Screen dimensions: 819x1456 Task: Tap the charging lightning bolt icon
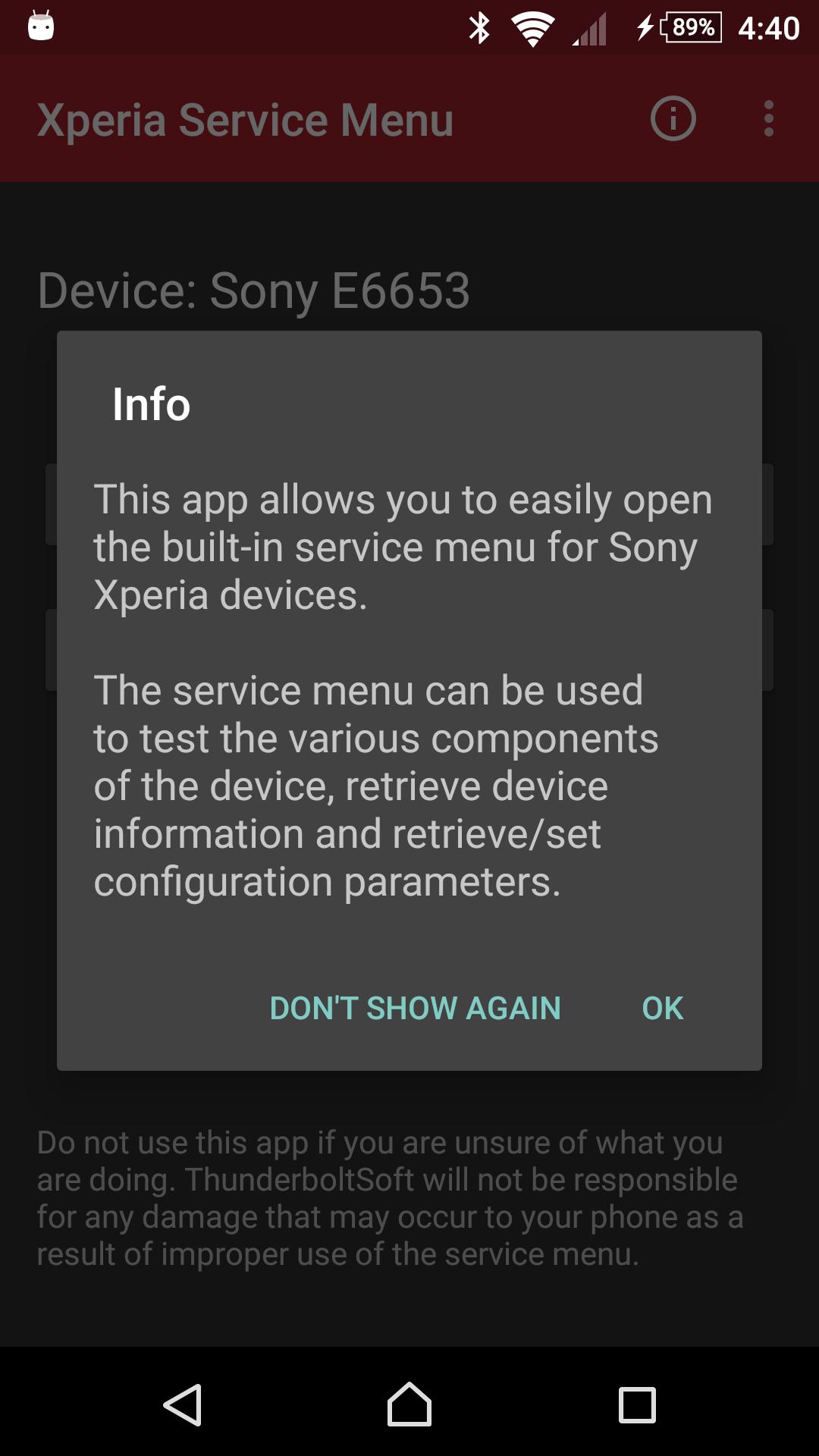coord(646,27)
